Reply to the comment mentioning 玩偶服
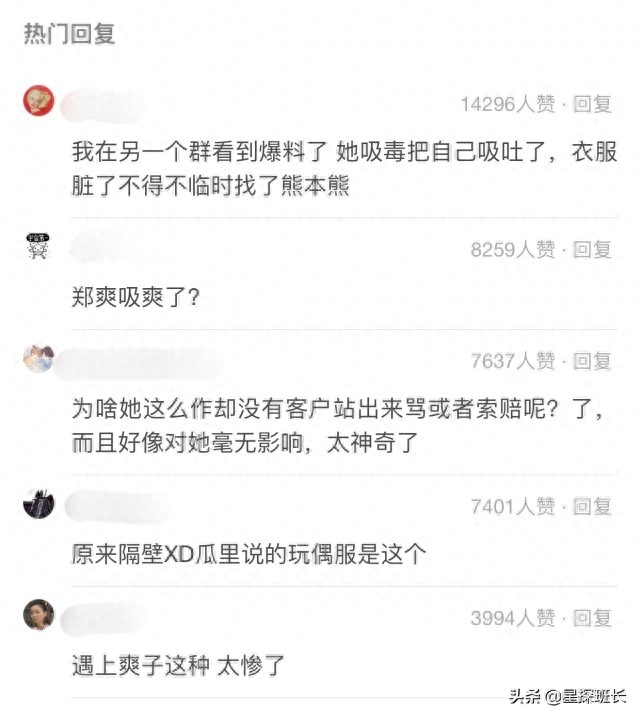This screenshot has height=719, width=641. (591, 507)
